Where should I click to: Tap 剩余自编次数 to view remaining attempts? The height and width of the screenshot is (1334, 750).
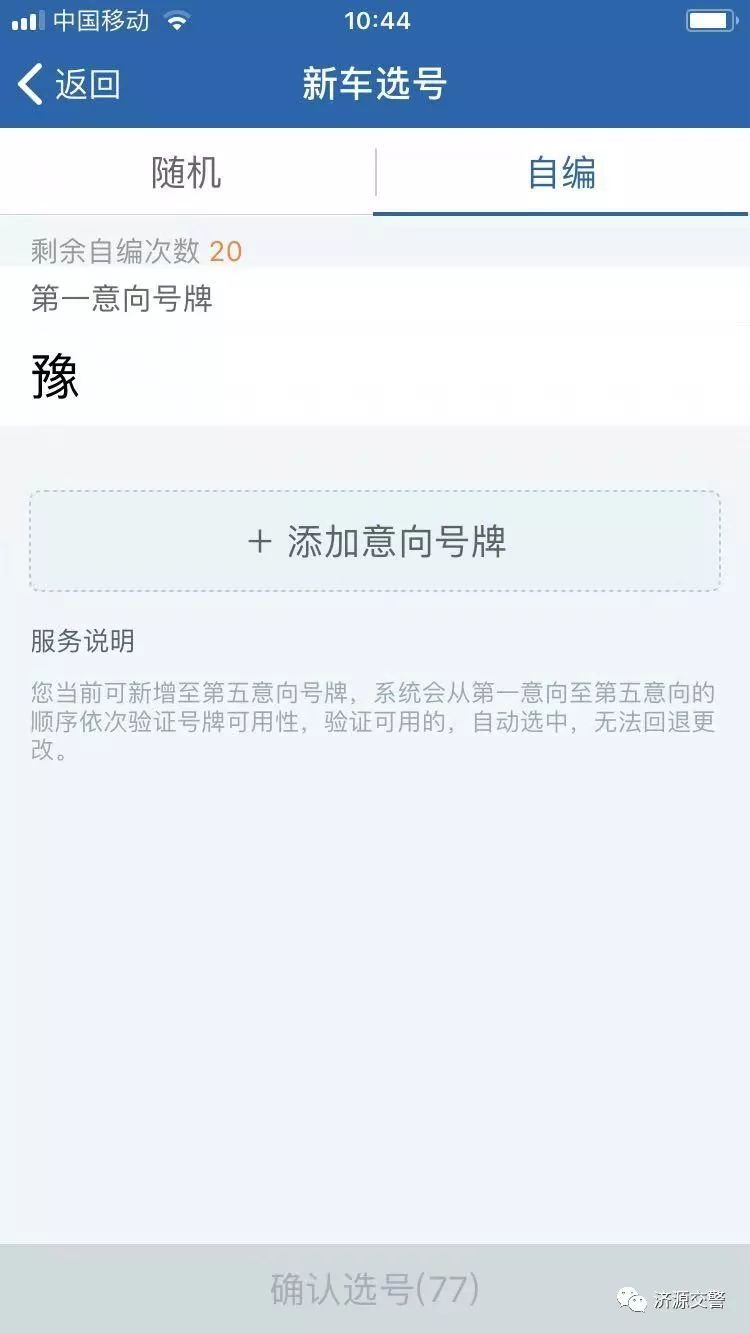(110, 251)
